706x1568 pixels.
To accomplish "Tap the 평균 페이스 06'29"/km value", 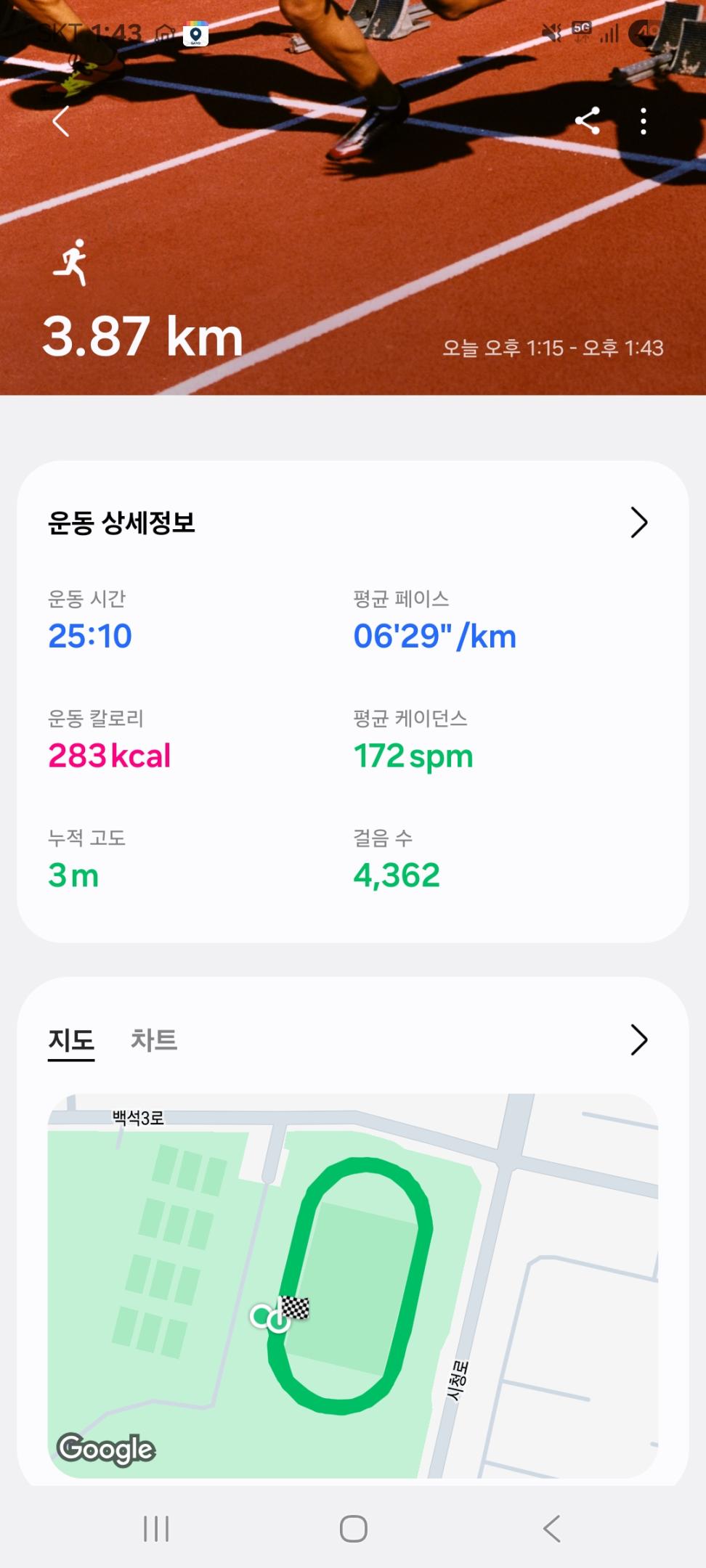I will 434,637.
